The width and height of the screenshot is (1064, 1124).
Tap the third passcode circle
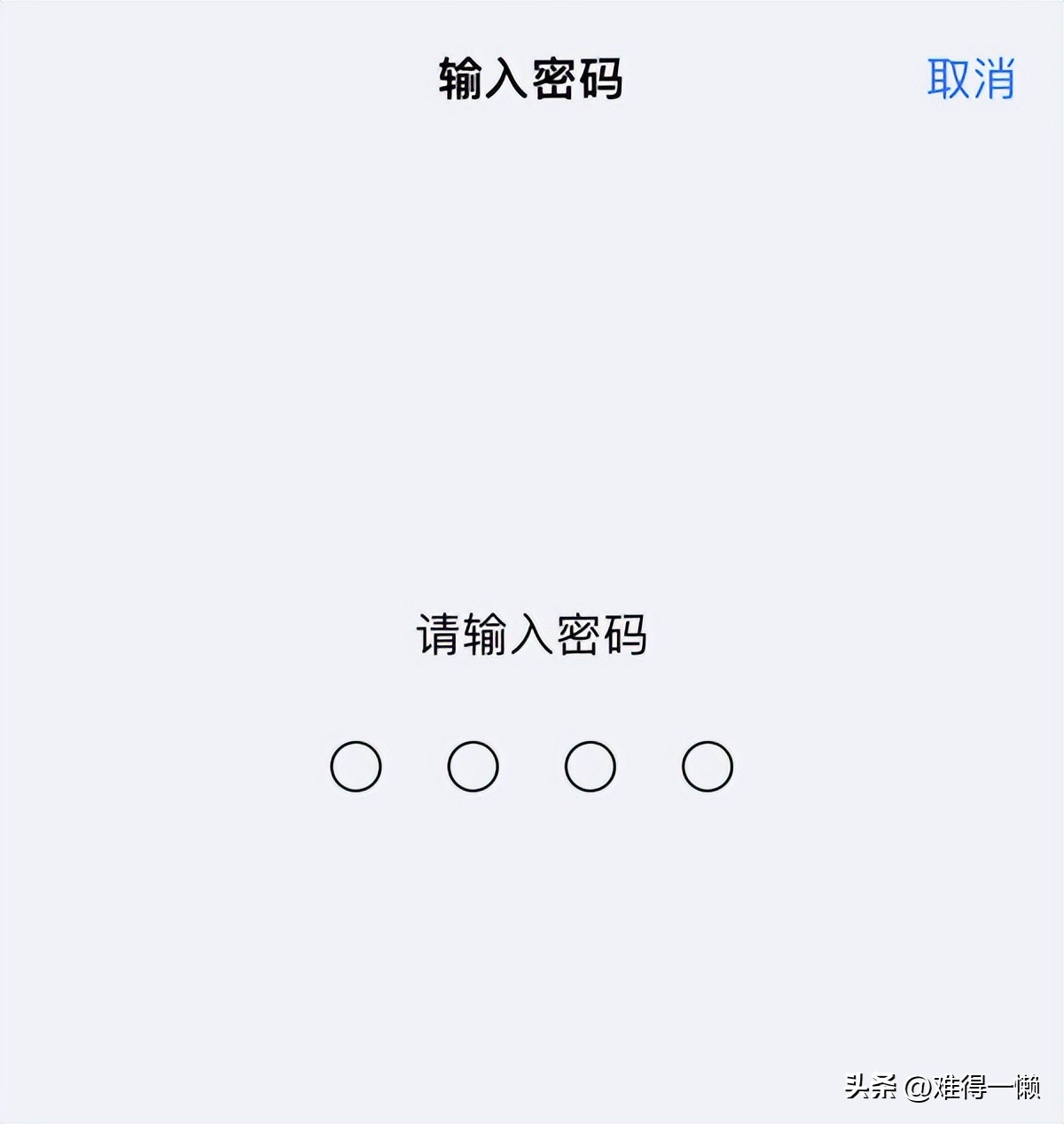coord(590,766)
